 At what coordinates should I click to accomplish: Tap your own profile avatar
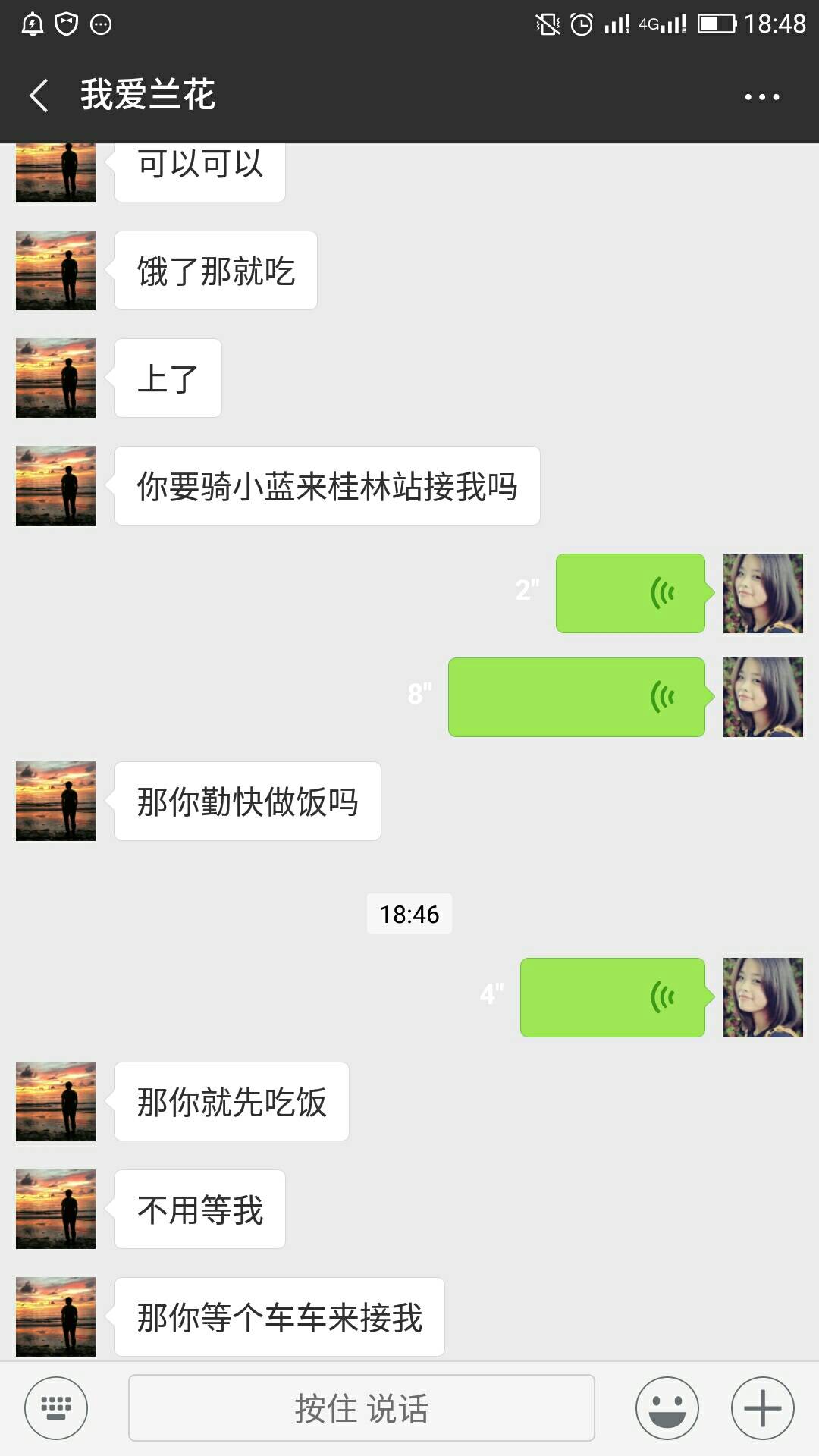tap(763, 595)
